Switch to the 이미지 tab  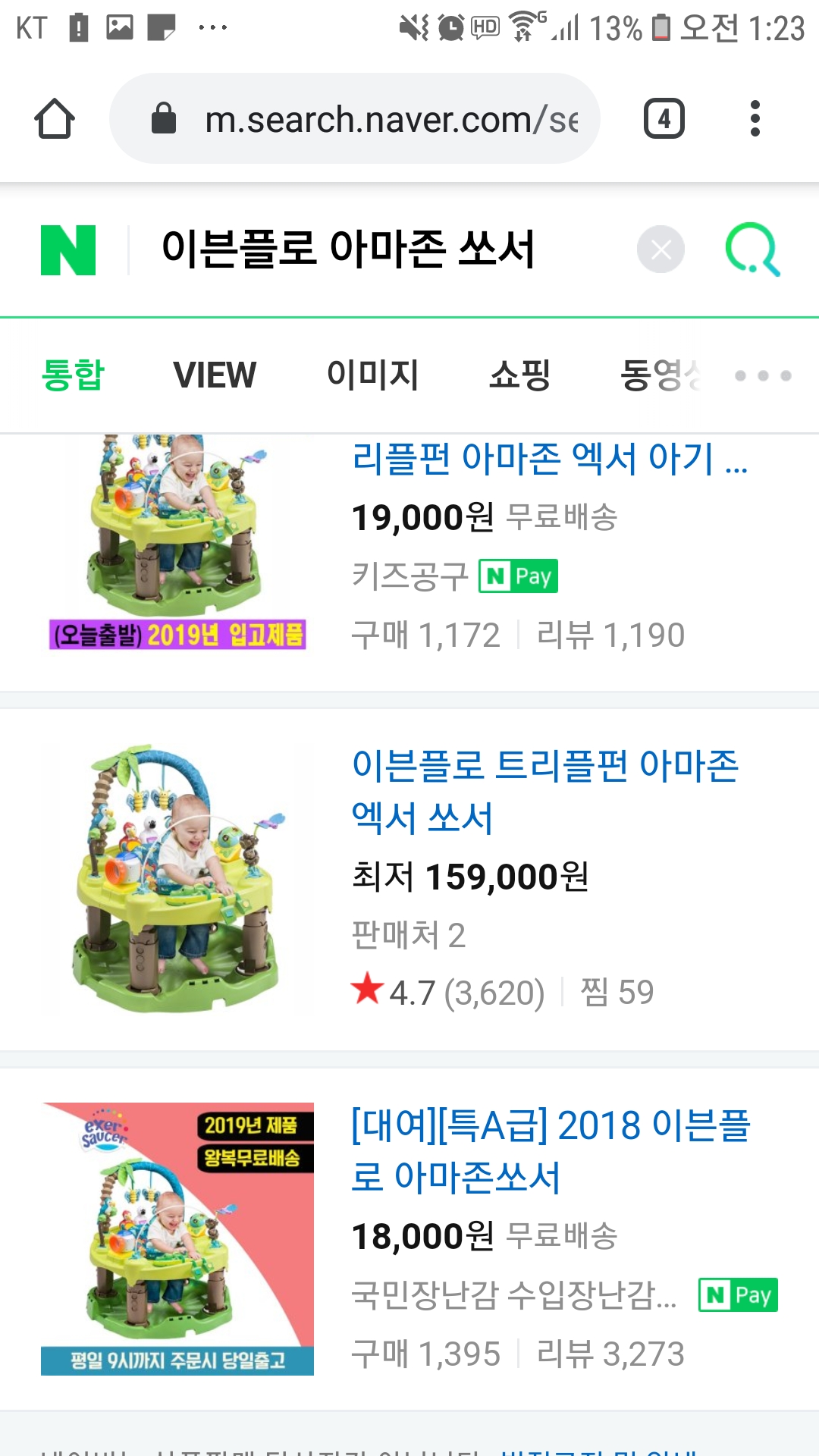372,375
